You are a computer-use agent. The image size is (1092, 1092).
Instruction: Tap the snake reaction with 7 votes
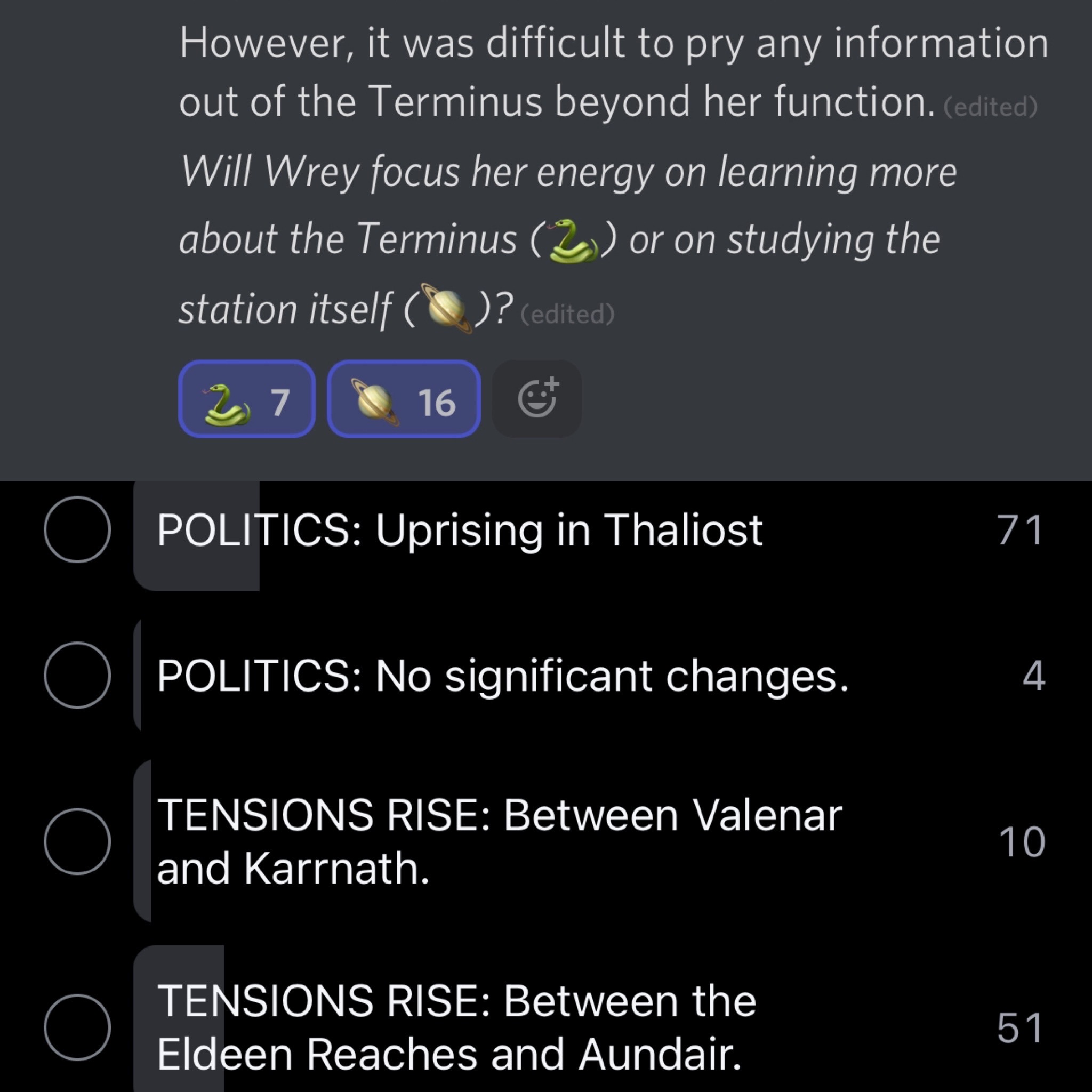point(246,399)
